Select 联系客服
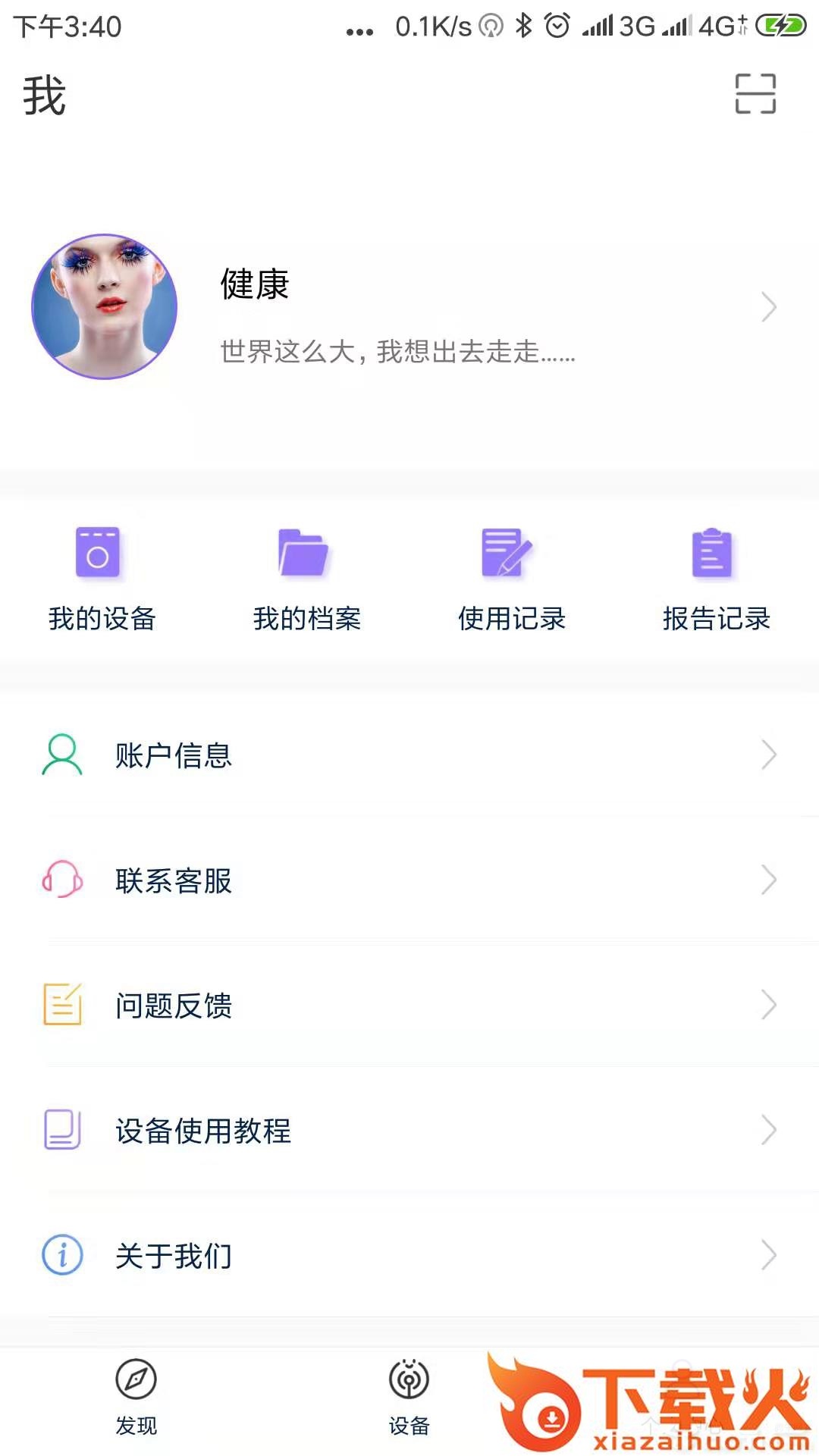Image resolution: width=819 pixels, height=1456 pixels. [409, 880]
